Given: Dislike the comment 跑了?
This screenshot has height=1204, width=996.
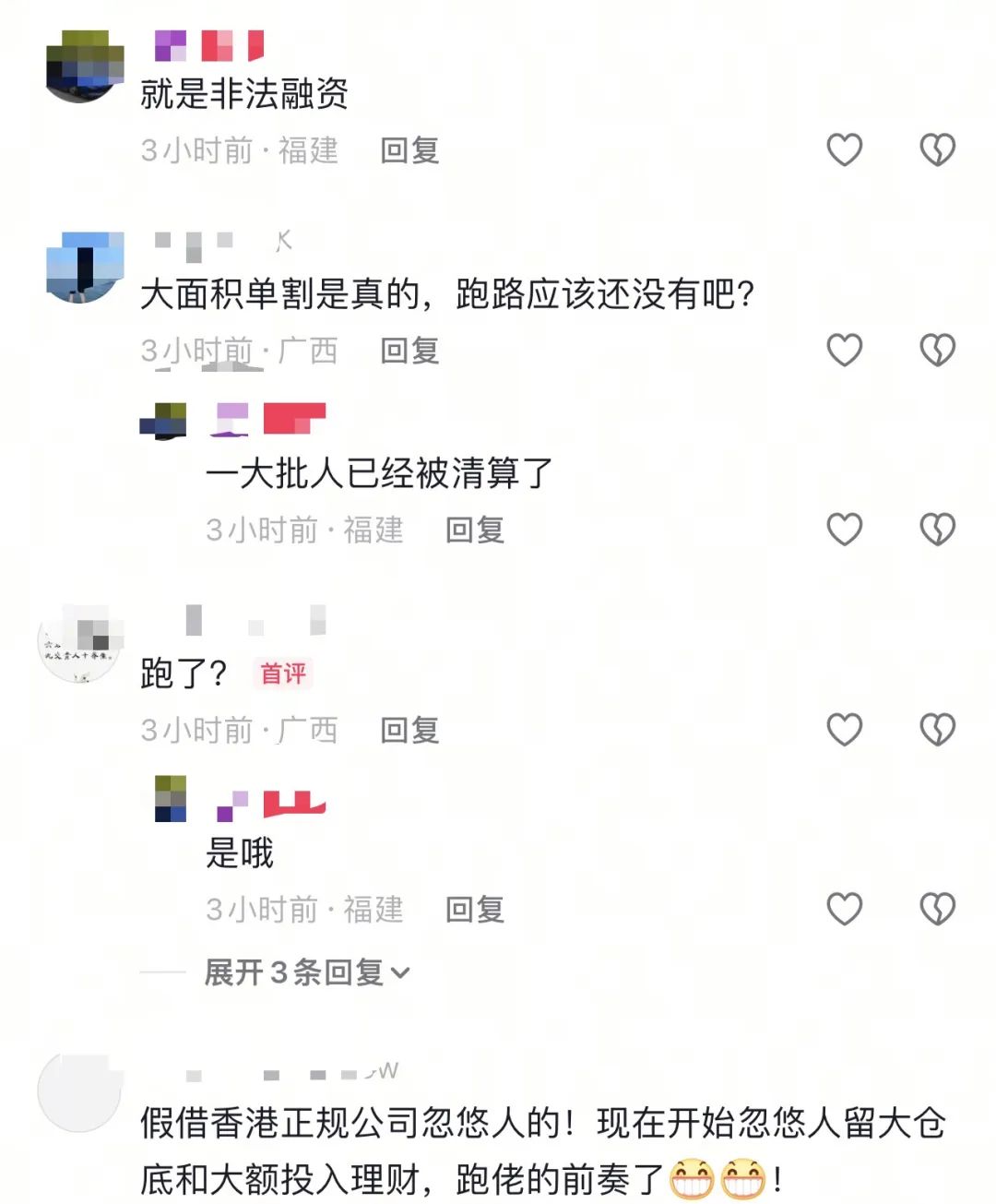Looking at the screenshot, I should pyautogui.click(x=937, y=729).
